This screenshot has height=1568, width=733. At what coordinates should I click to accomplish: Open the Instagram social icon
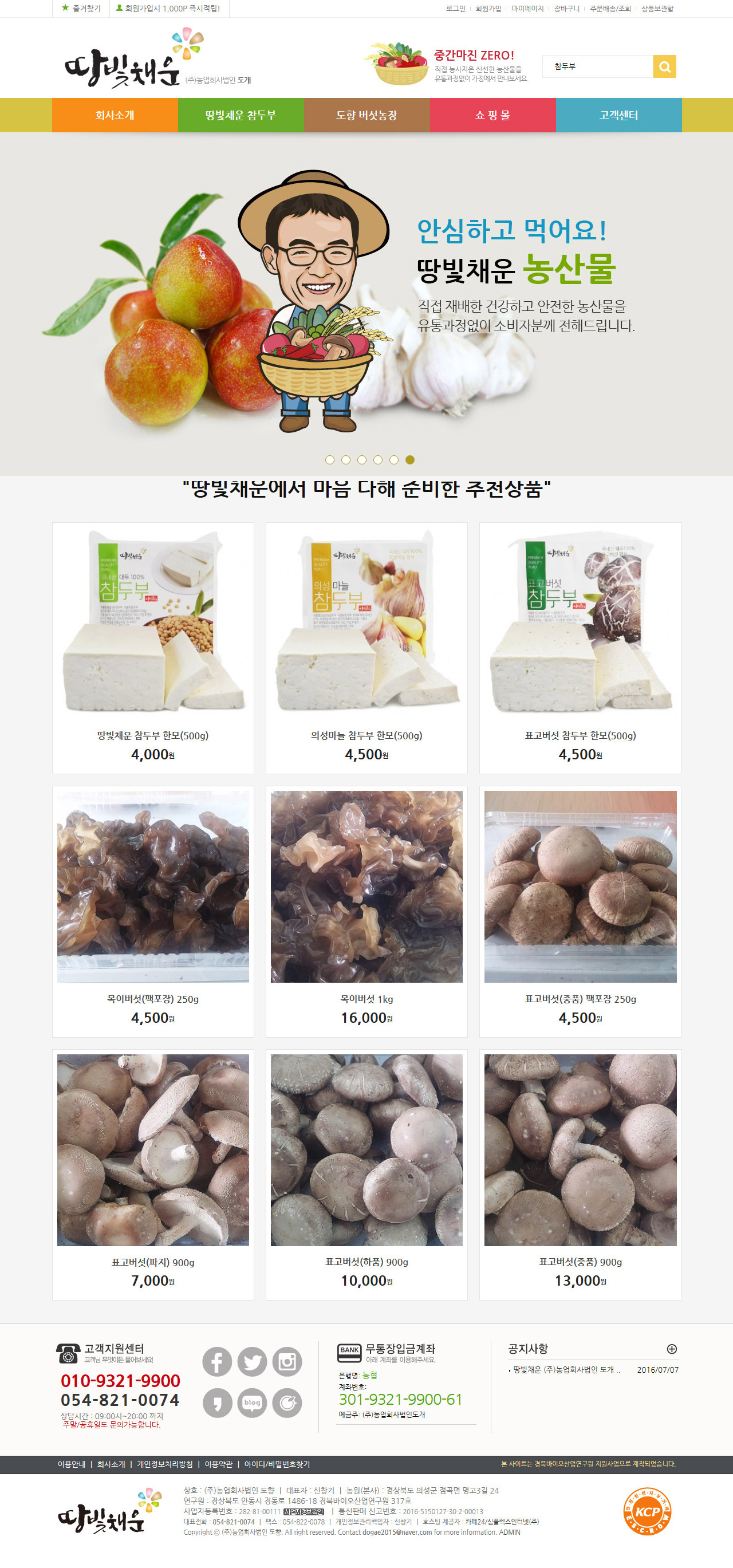[x=287, y=1362]
